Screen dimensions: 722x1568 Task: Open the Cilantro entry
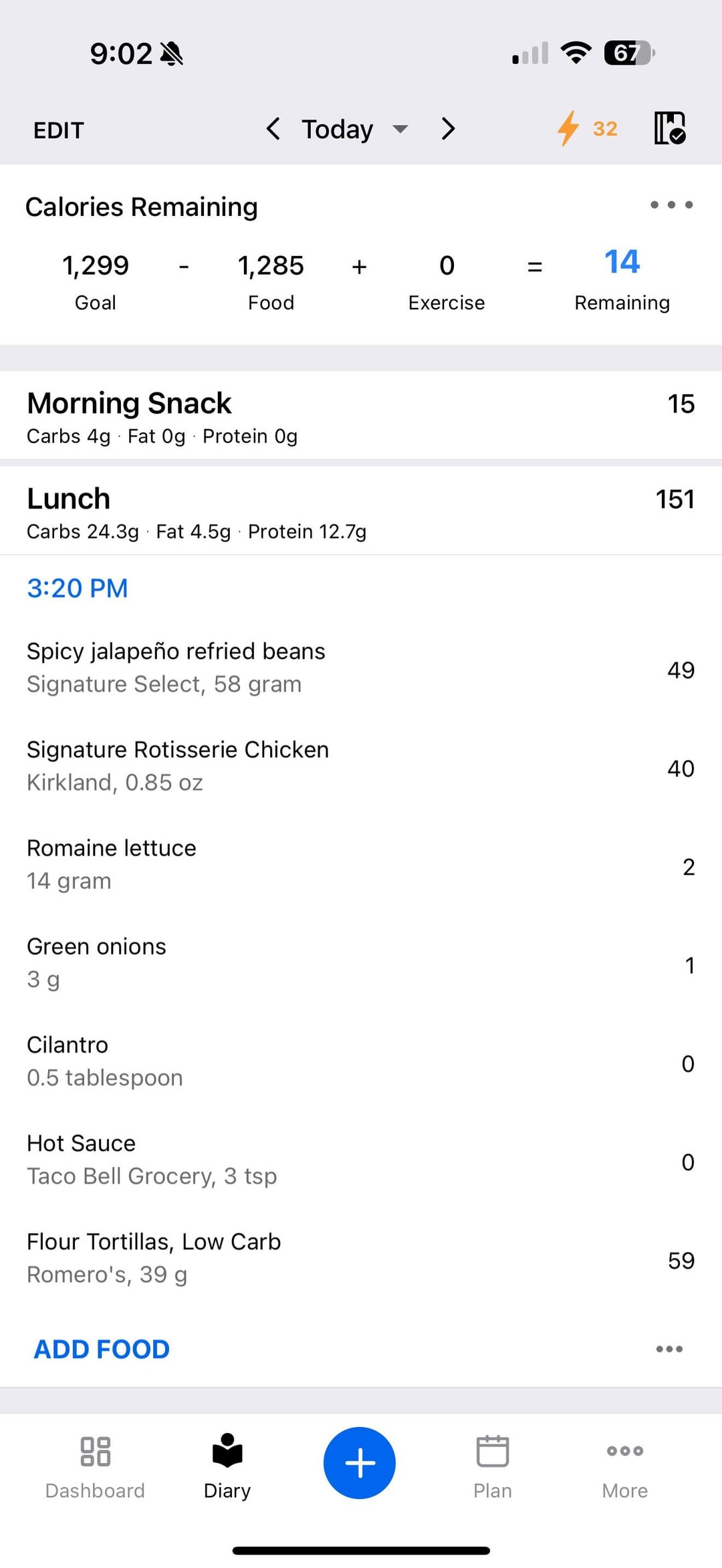361,1061
